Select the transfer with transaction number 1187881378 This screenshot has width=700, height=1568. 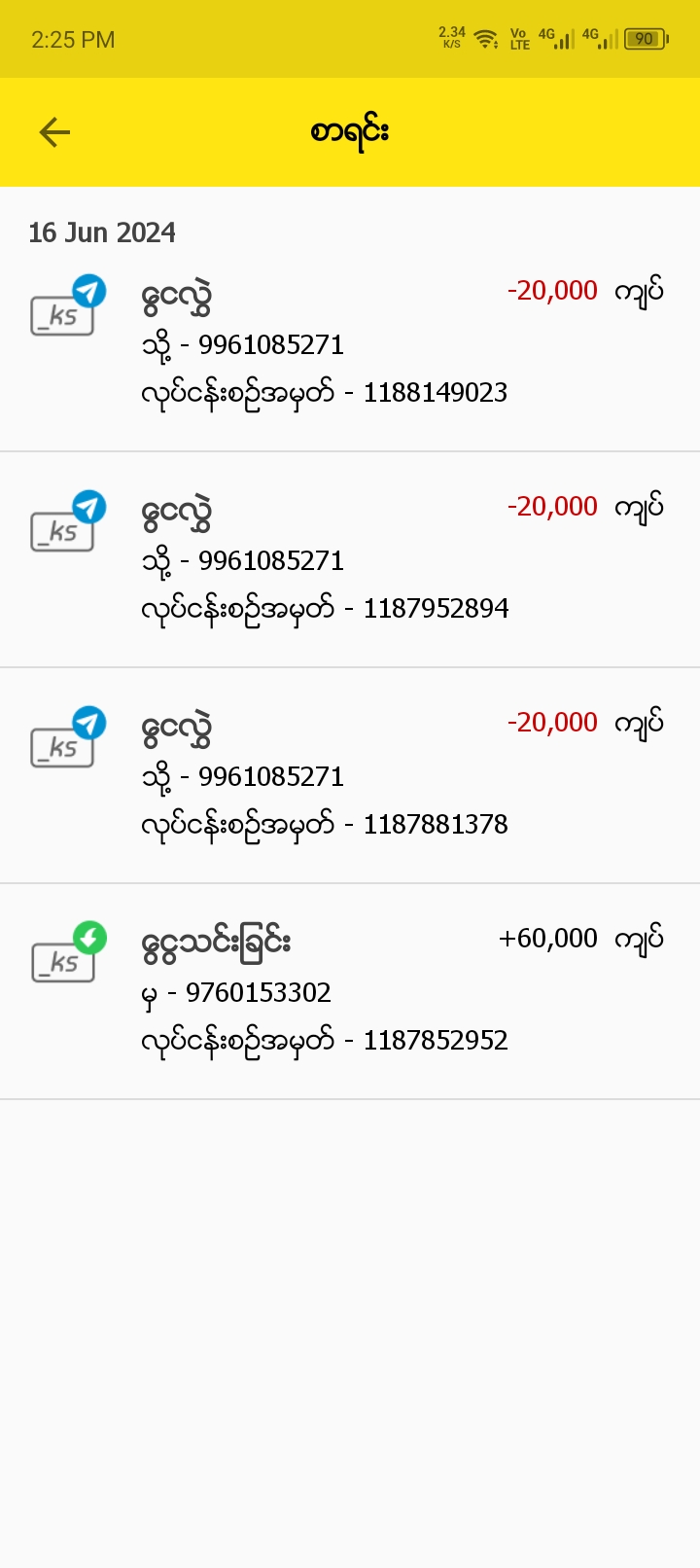[350, 775]
